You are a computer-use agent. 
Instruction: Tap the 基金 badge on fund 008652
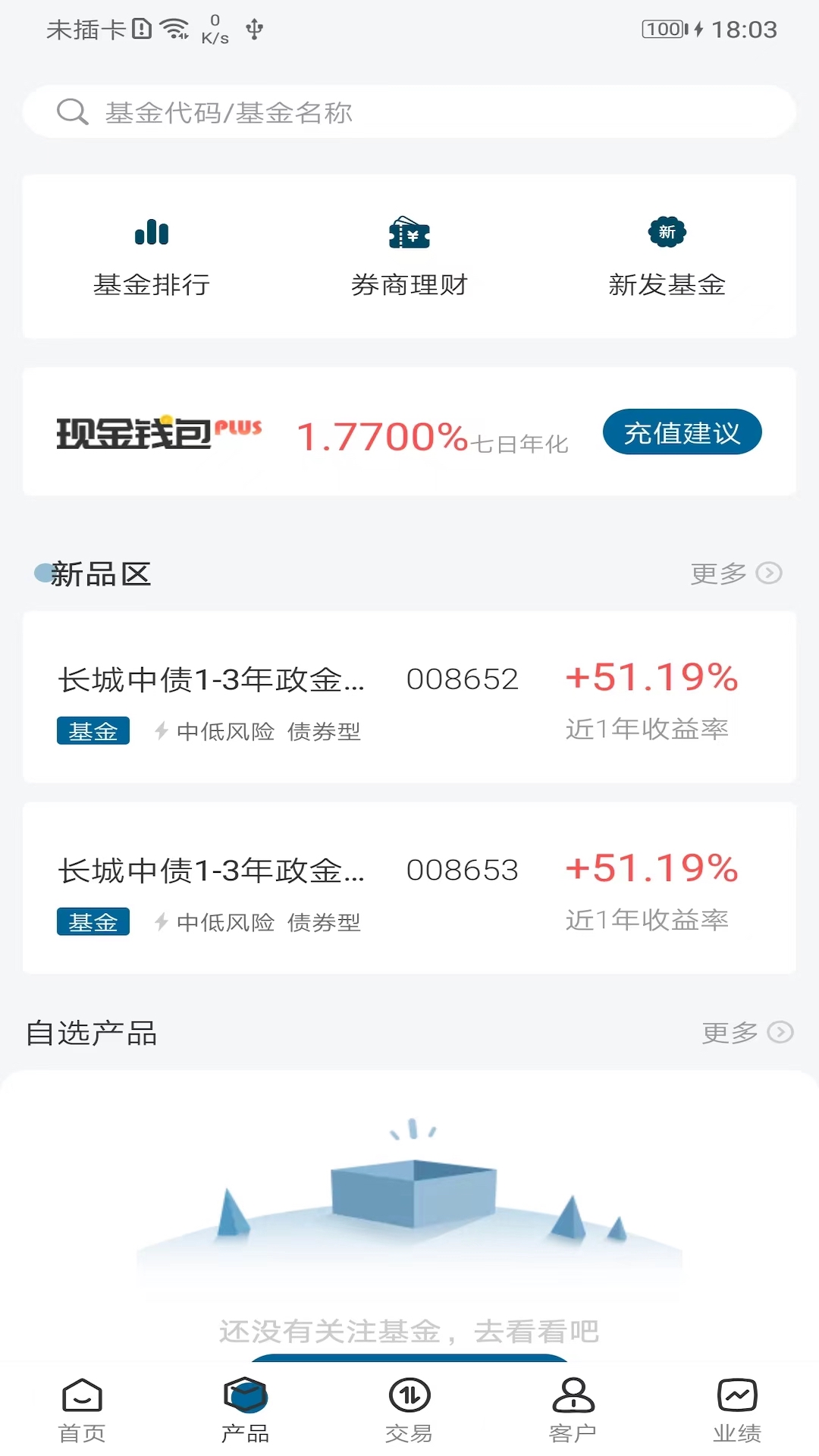(93, 730)
